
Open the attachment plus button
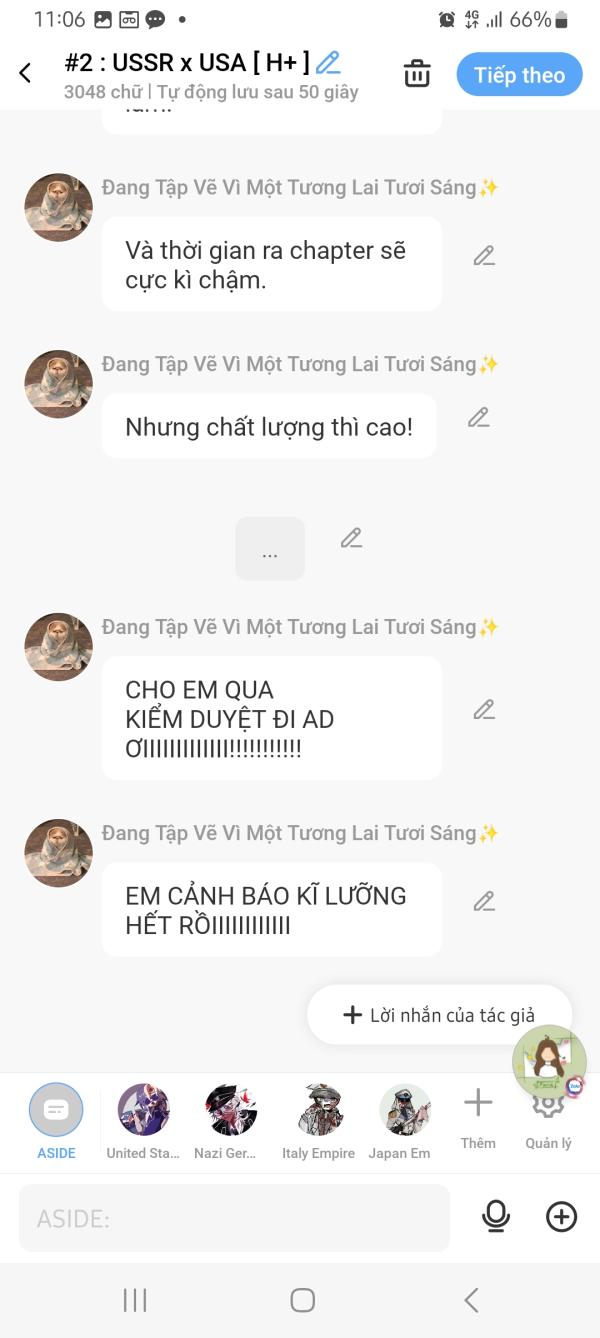point(561,1216)
